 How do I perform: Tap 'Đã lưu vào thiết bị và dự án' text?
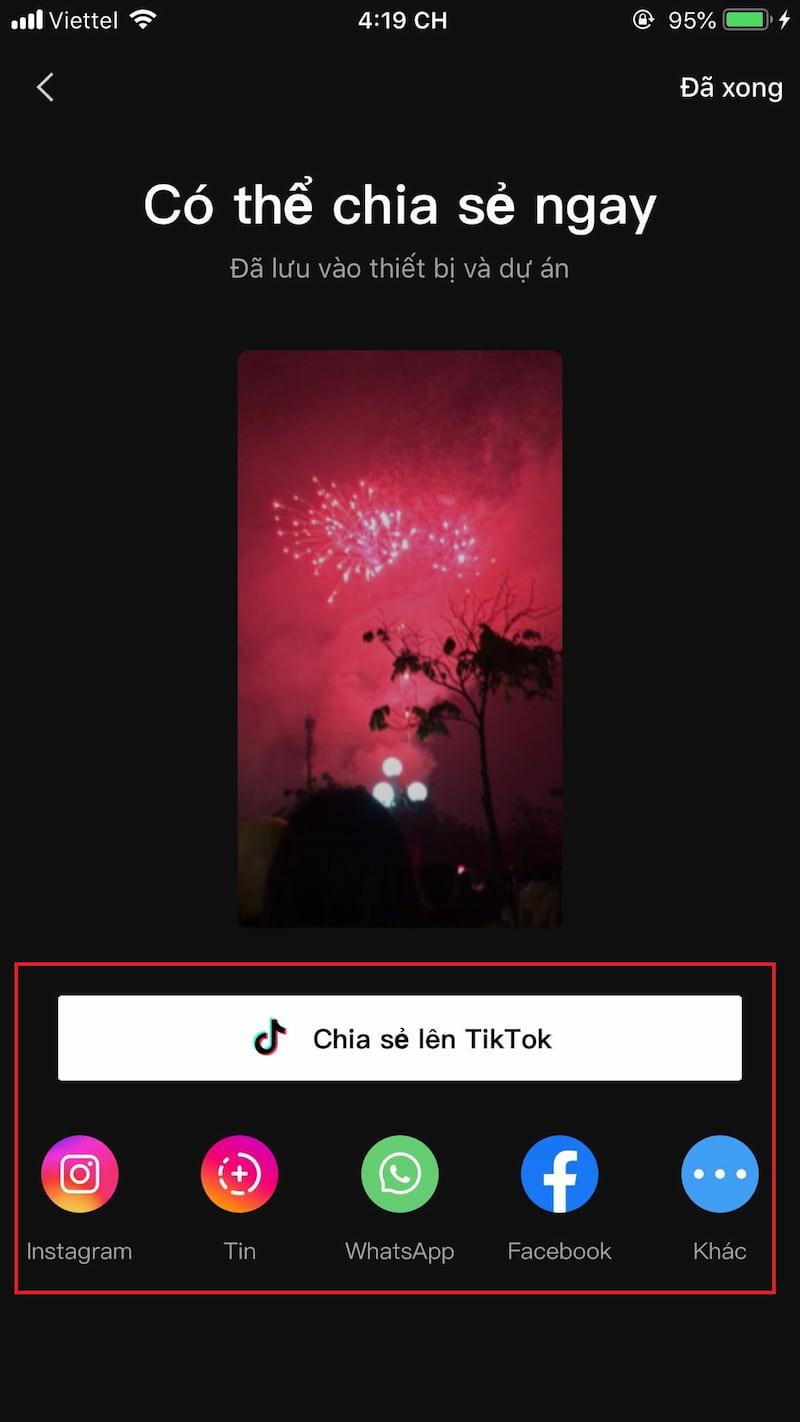pyautogui.click(x=400, y=268)
